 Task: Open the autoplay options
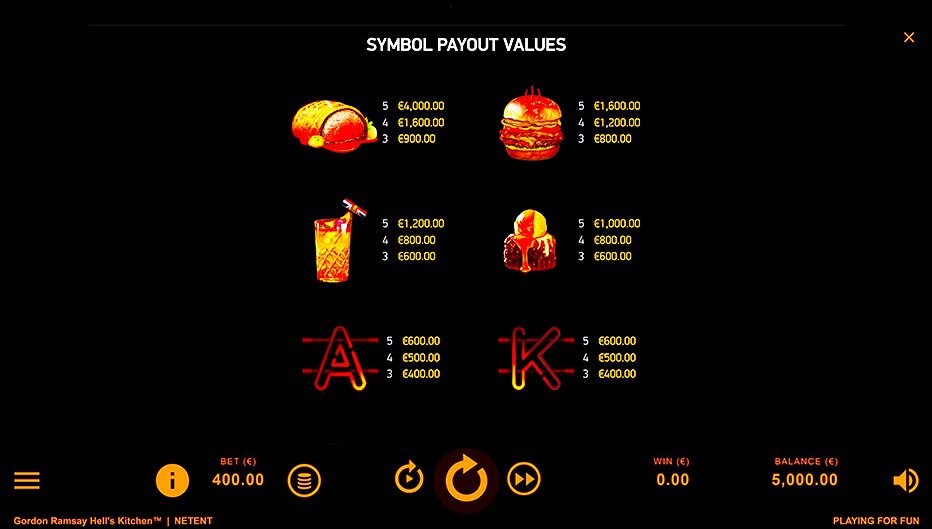coord(409,479)
